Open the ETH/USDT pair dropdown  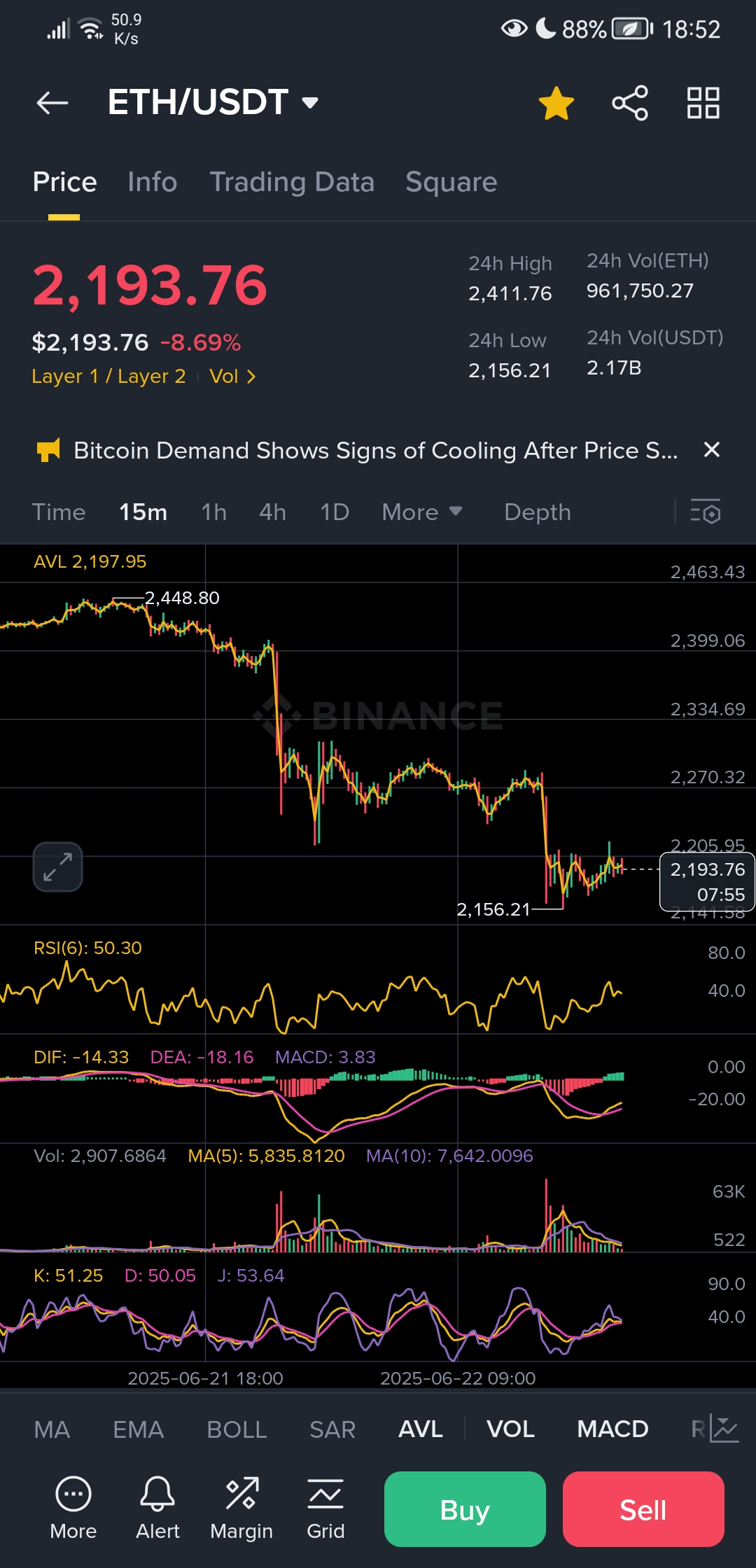213,102
